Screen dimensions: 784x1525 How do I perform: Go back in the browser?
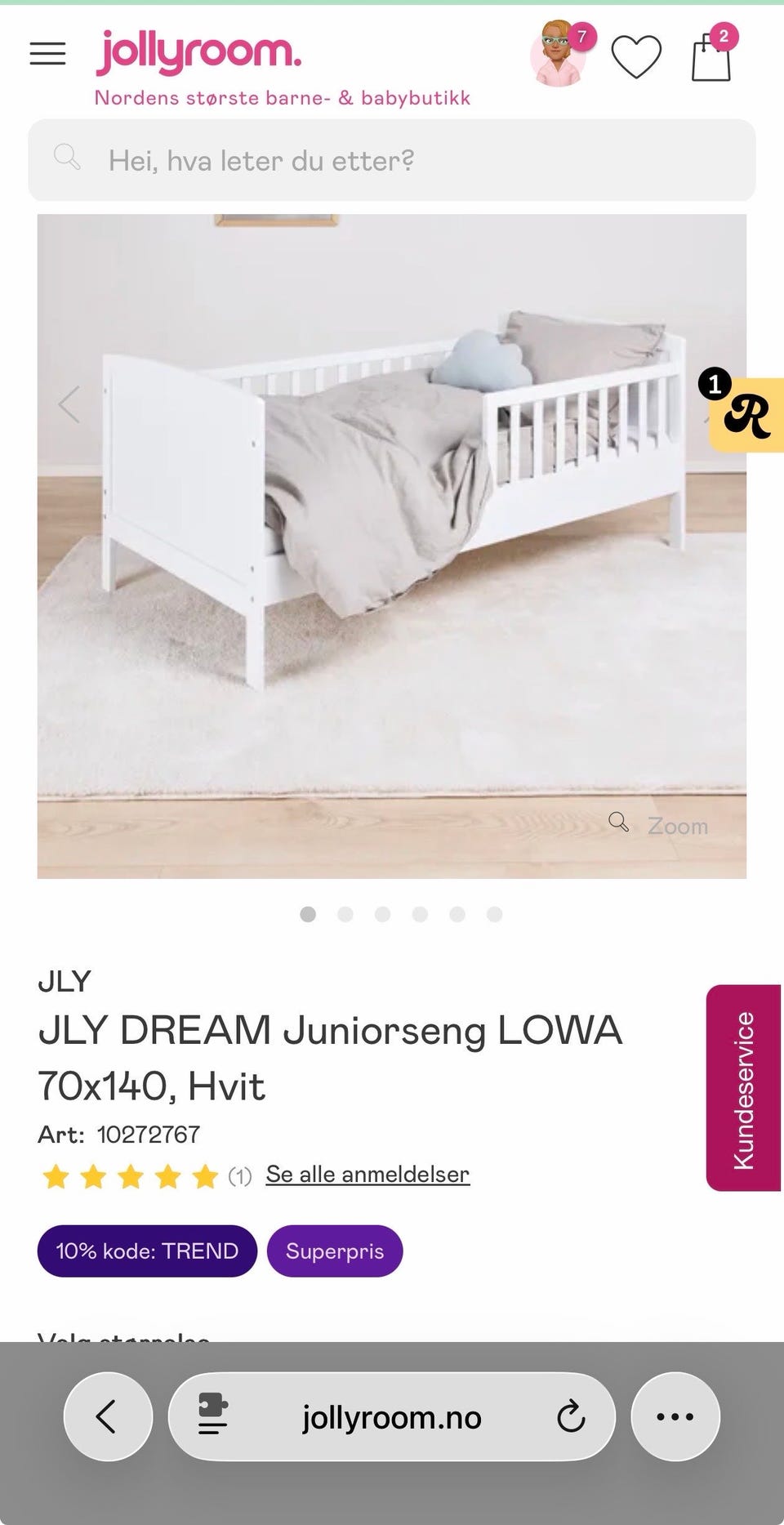(108, 1416)
